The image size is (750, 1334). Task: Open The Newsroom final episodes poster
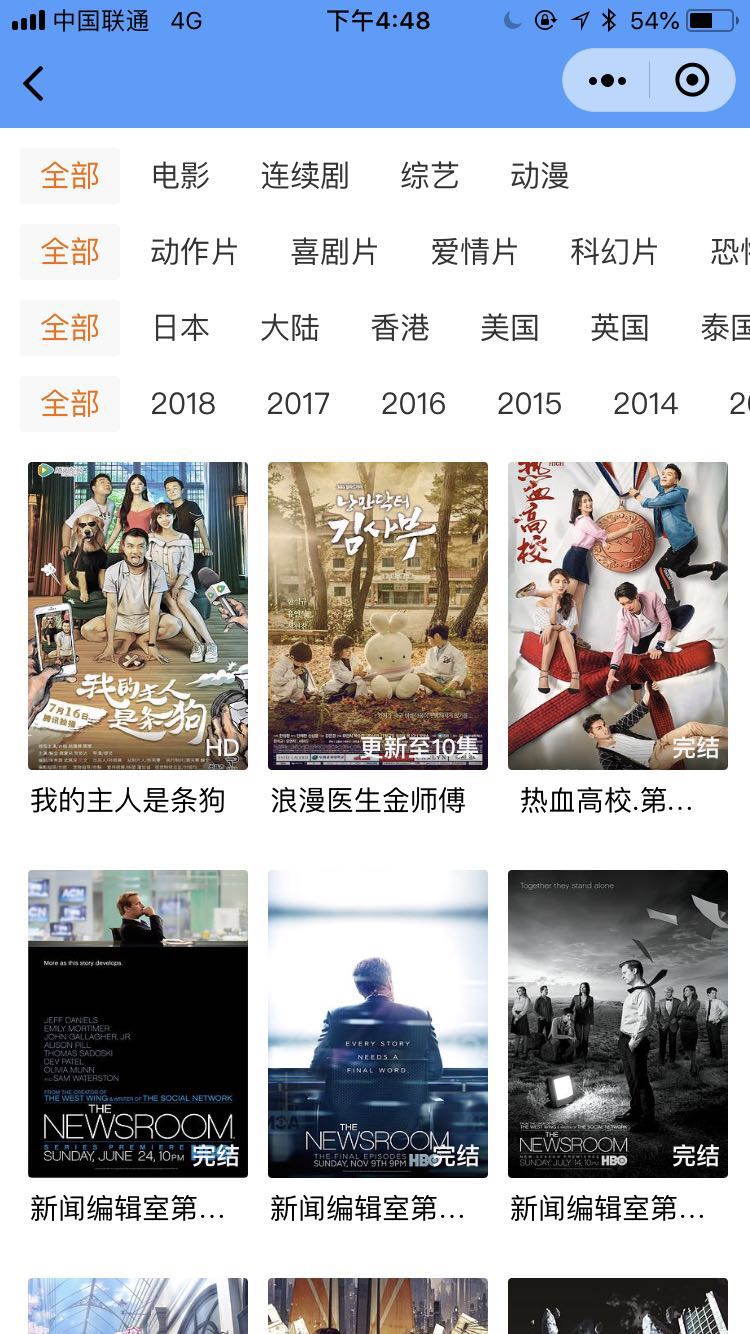click(378, 1024)
